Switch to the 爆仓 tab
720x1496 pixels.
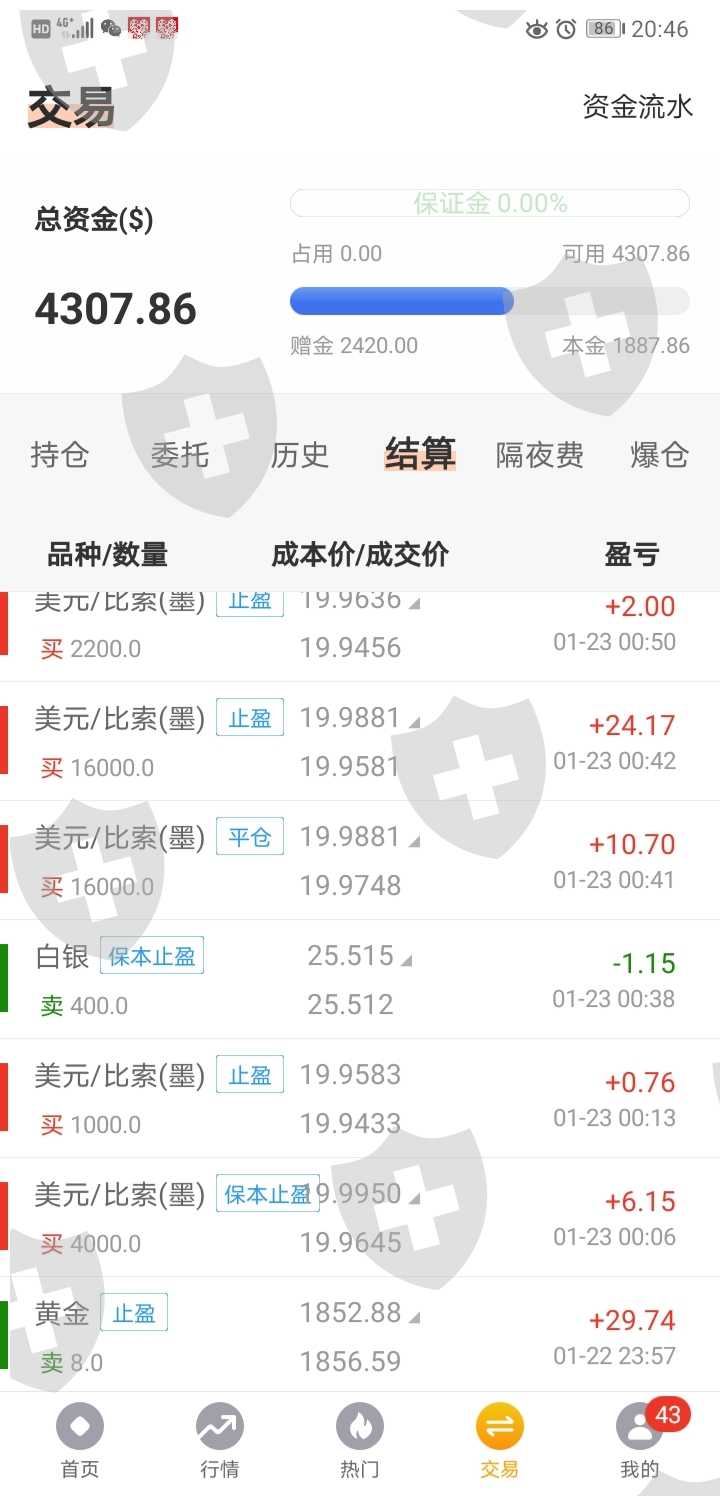tap(660, 455)
